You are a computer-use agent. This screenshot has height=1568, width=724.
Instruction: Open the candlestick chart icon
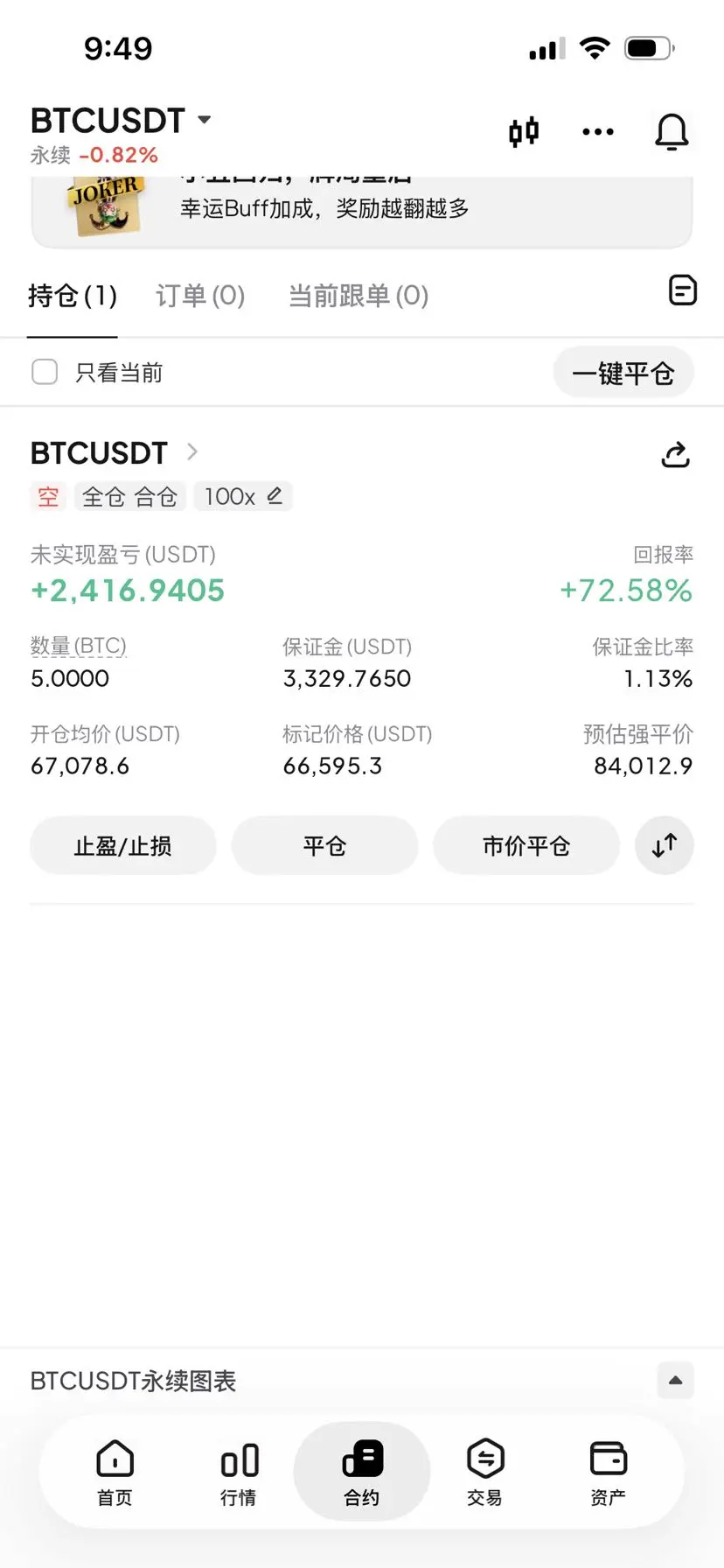[x=524, y=132]
